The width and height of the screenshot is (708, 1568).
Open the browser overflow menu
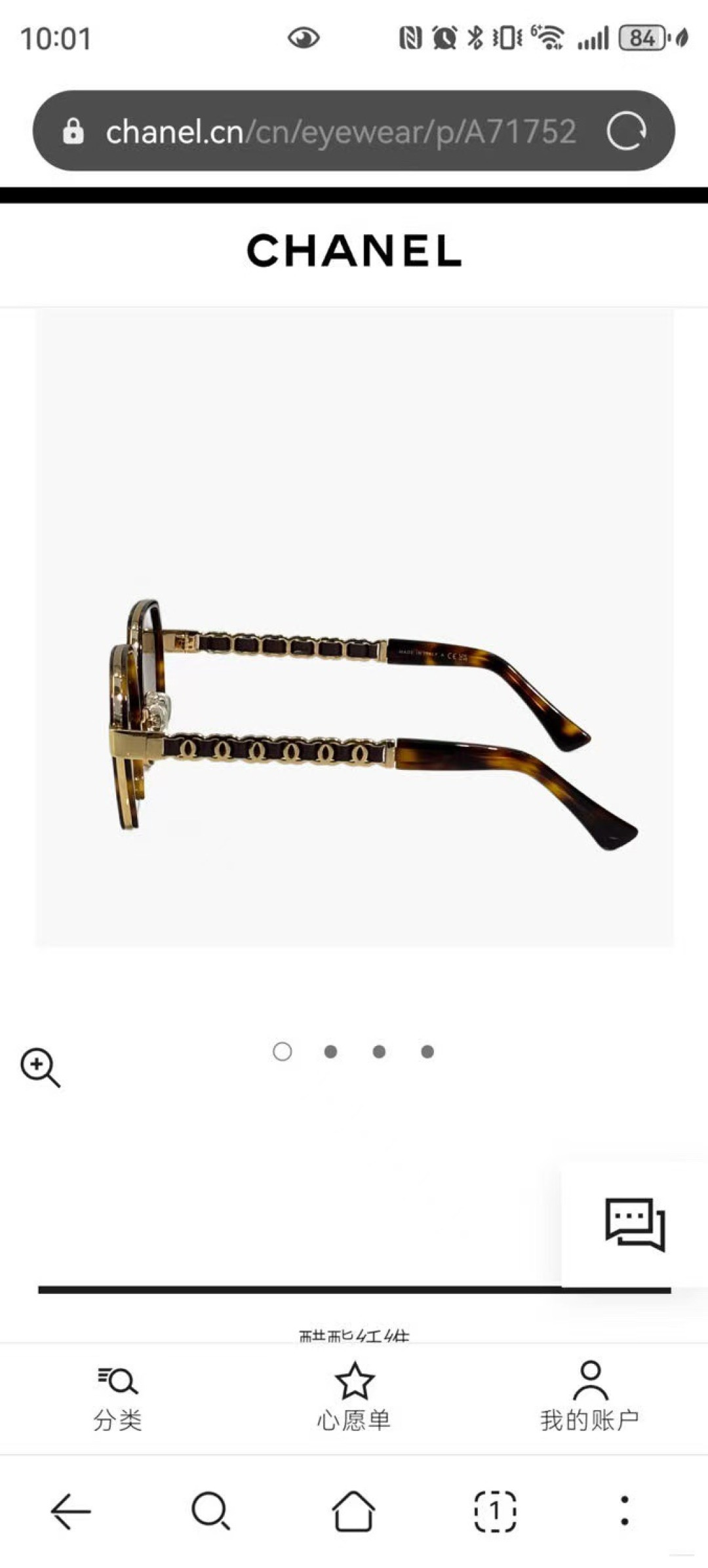click(x=625, y=1511)
